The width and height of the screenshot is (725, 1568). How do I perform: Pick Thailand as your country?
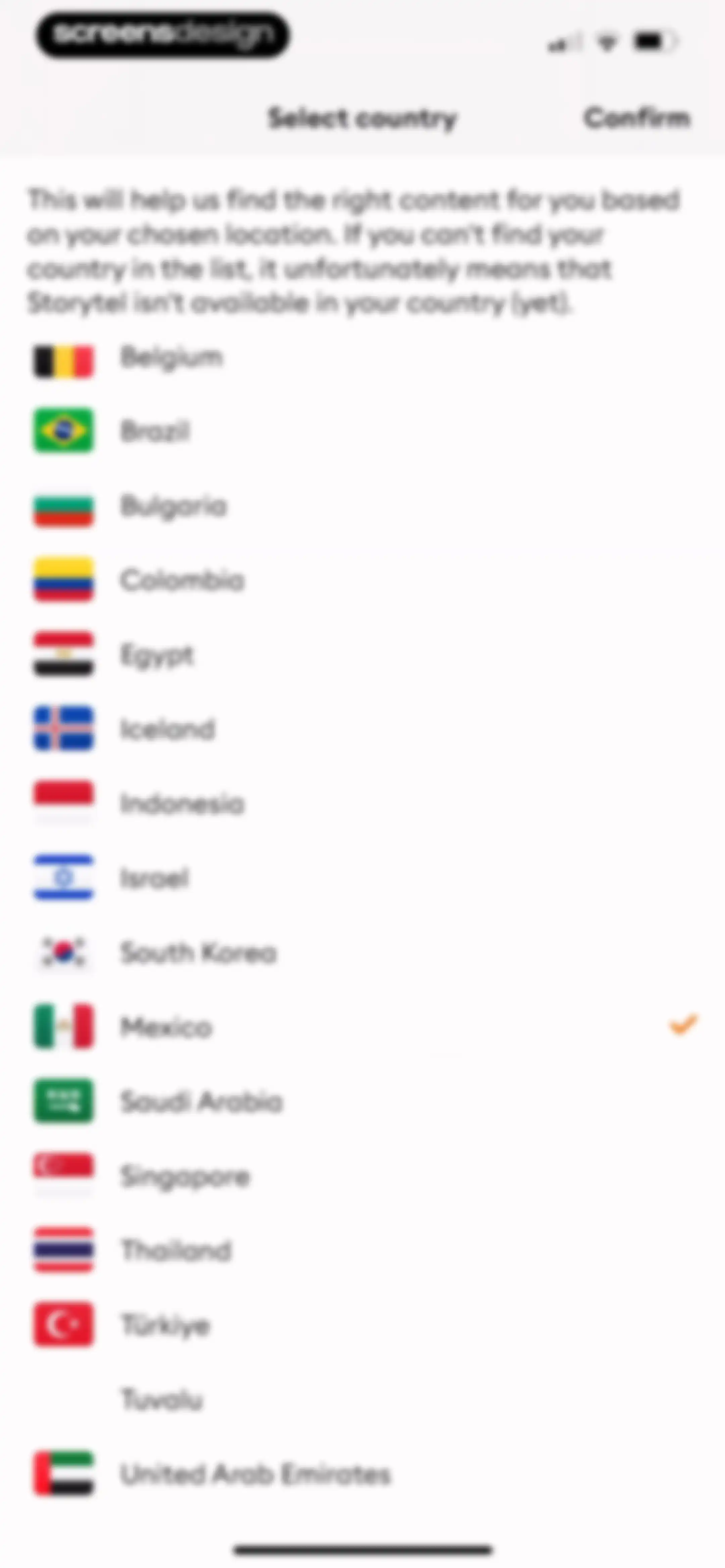(362, 1250)
